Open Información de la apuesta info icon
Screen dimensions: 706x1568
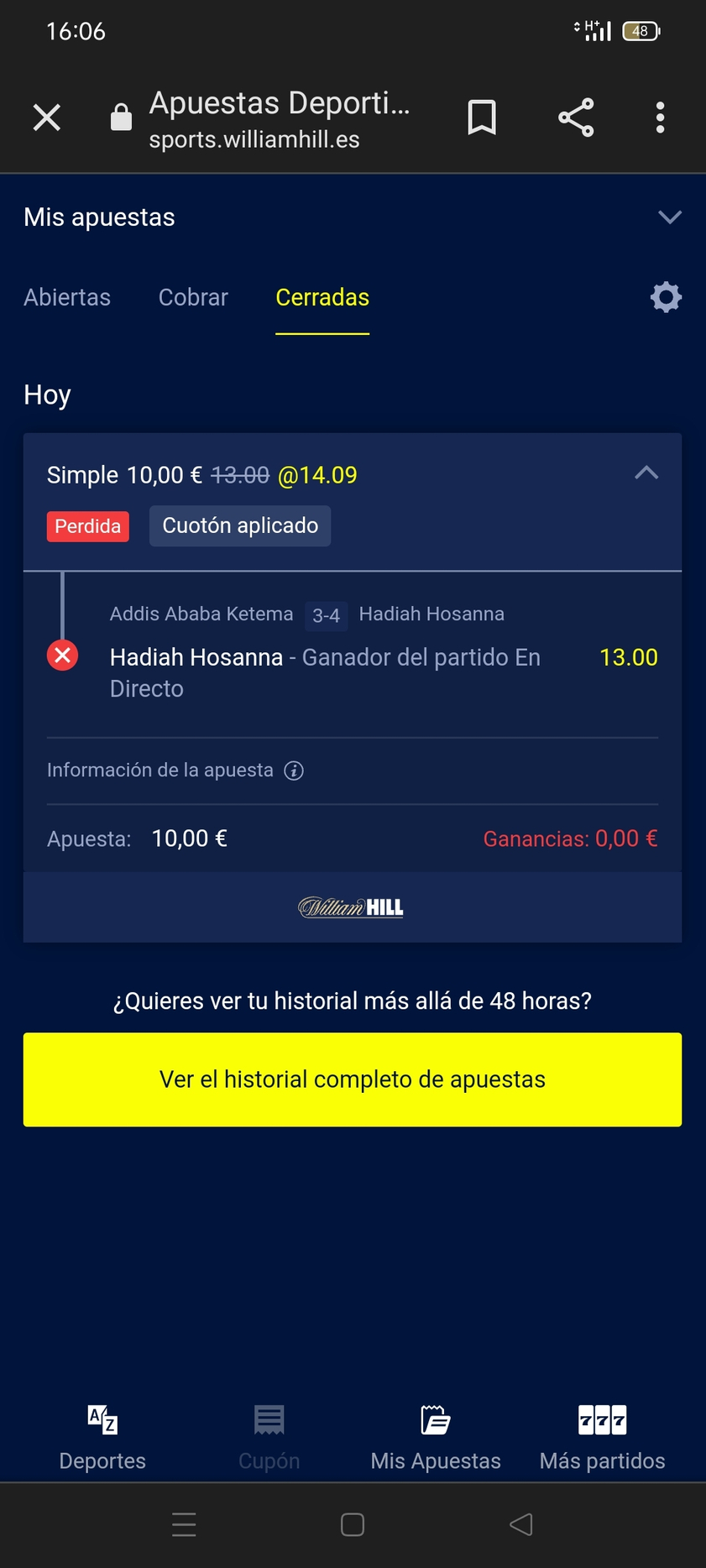(294, 771)
